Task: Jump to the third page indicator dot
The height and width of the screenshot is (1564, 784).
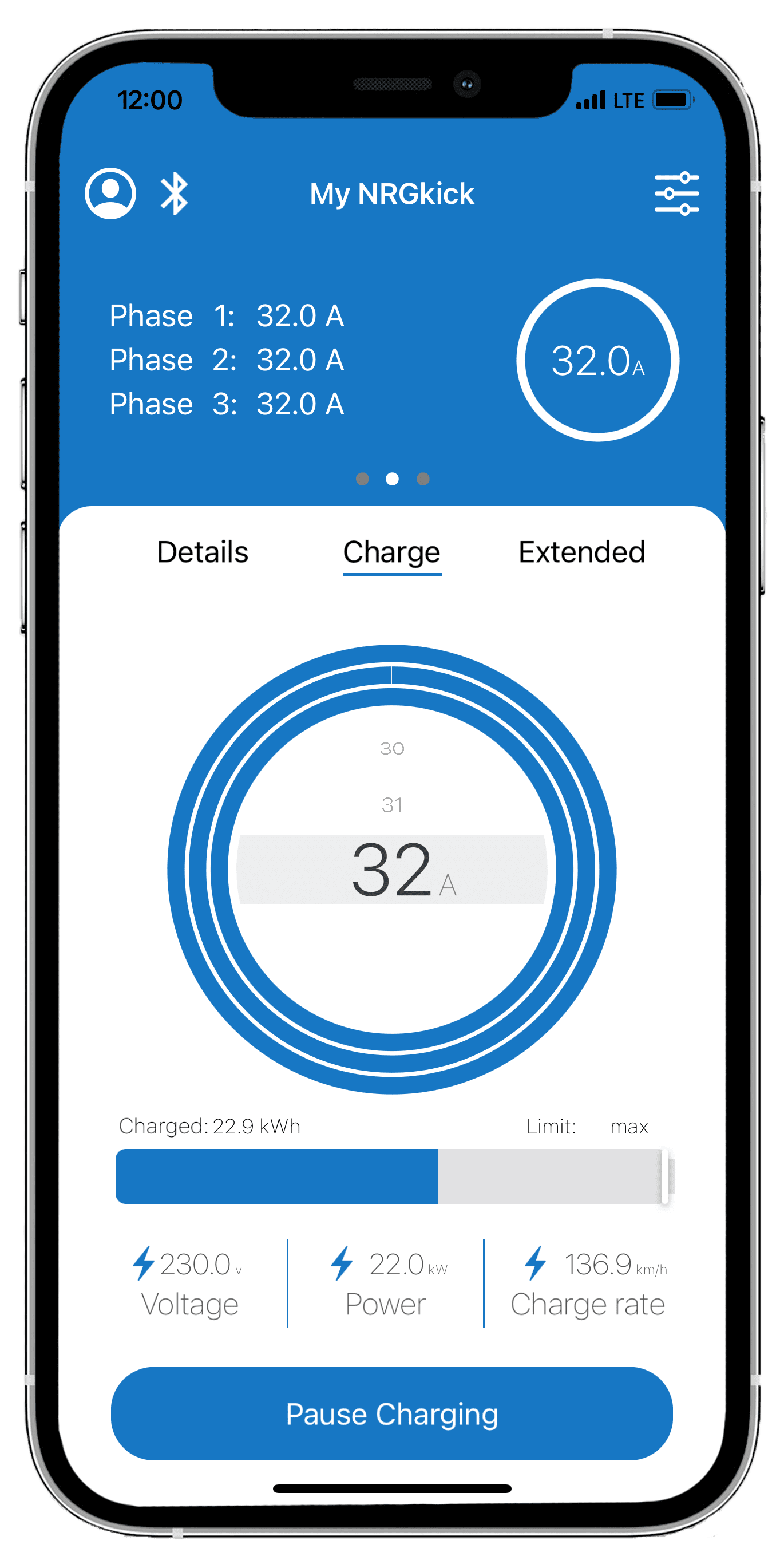Action: pos(423,479)
